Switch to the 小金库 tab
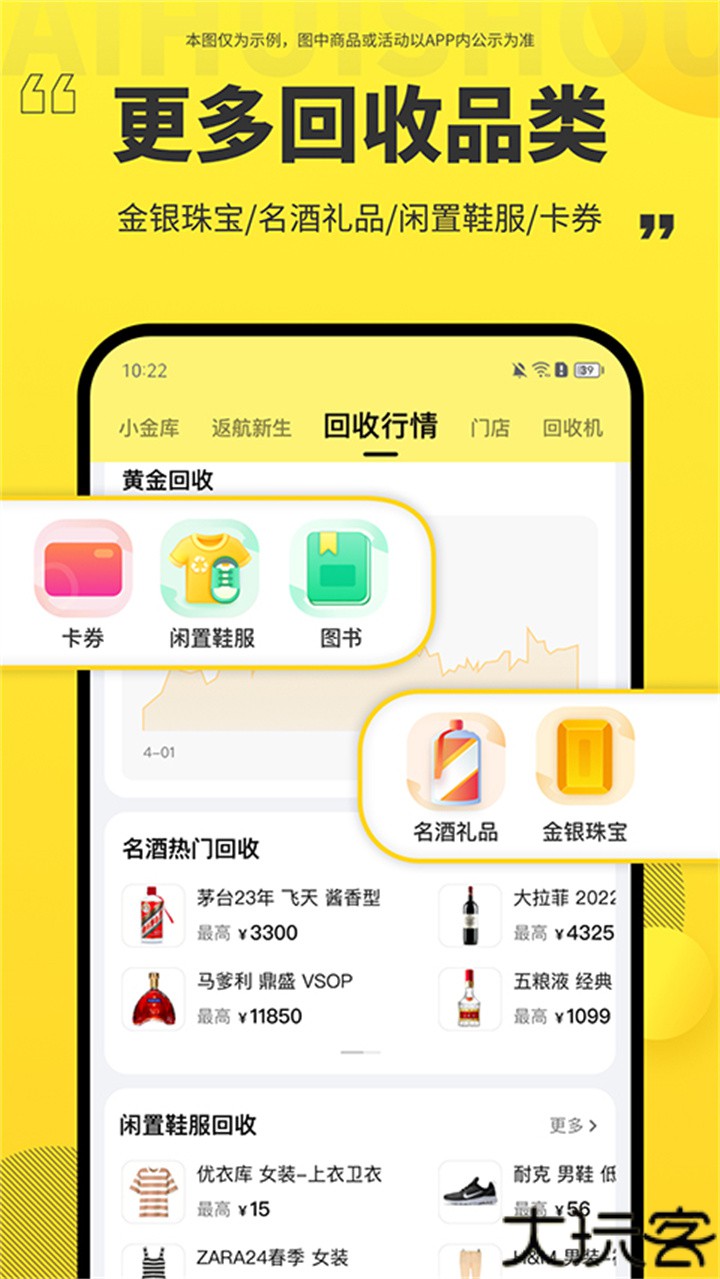The image size is (720, 1279). coord(153,426)
